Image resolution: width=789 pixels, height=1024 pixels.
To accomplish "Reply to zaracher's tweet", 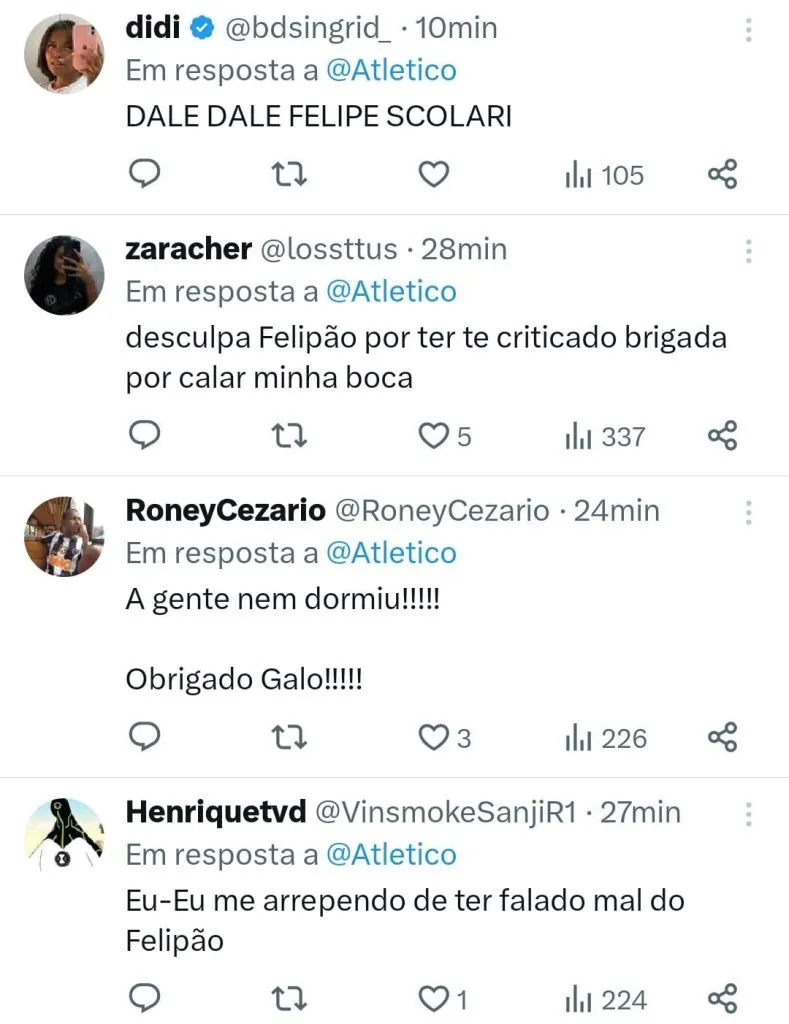I will [x=146, y=436].
